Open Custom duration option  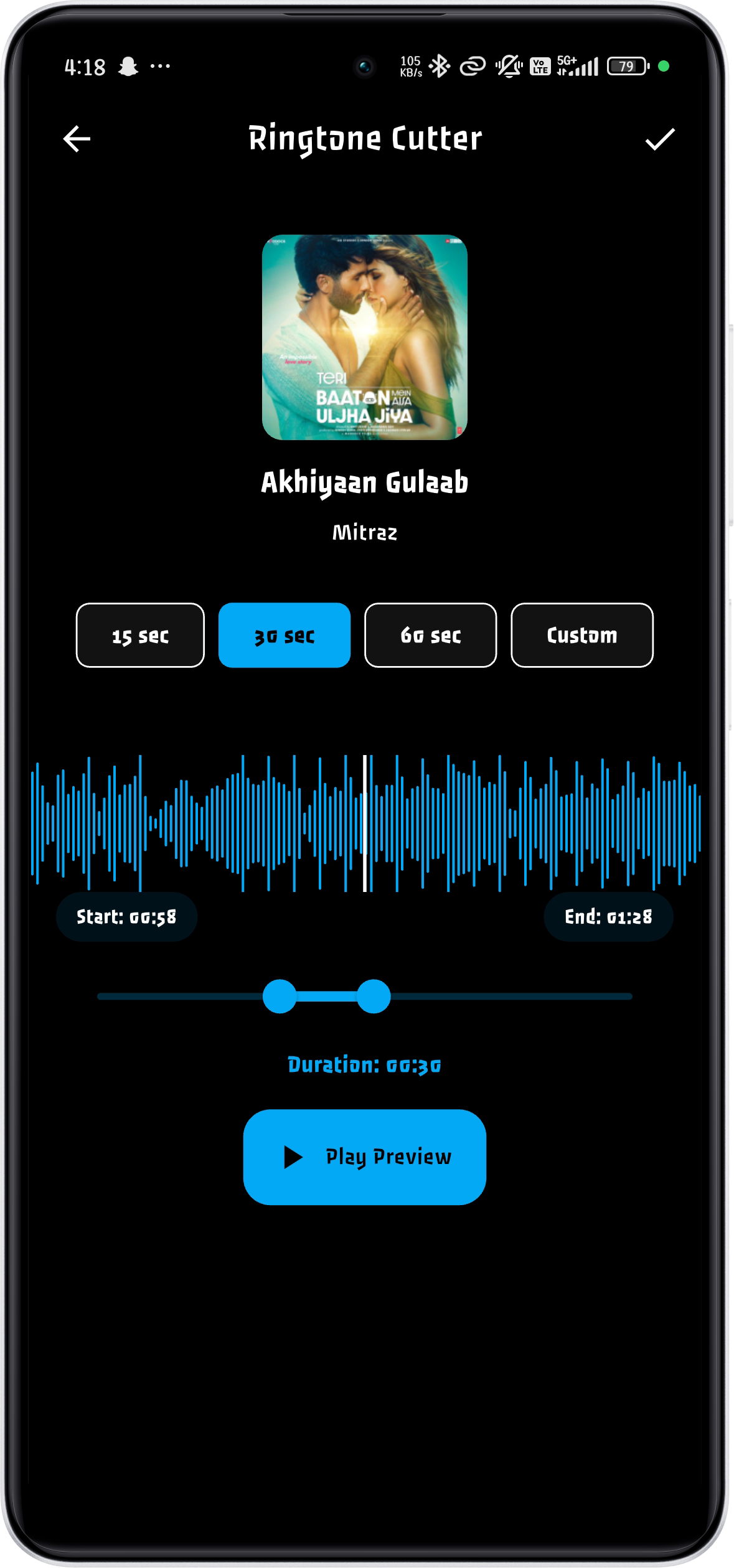(581, 635)
